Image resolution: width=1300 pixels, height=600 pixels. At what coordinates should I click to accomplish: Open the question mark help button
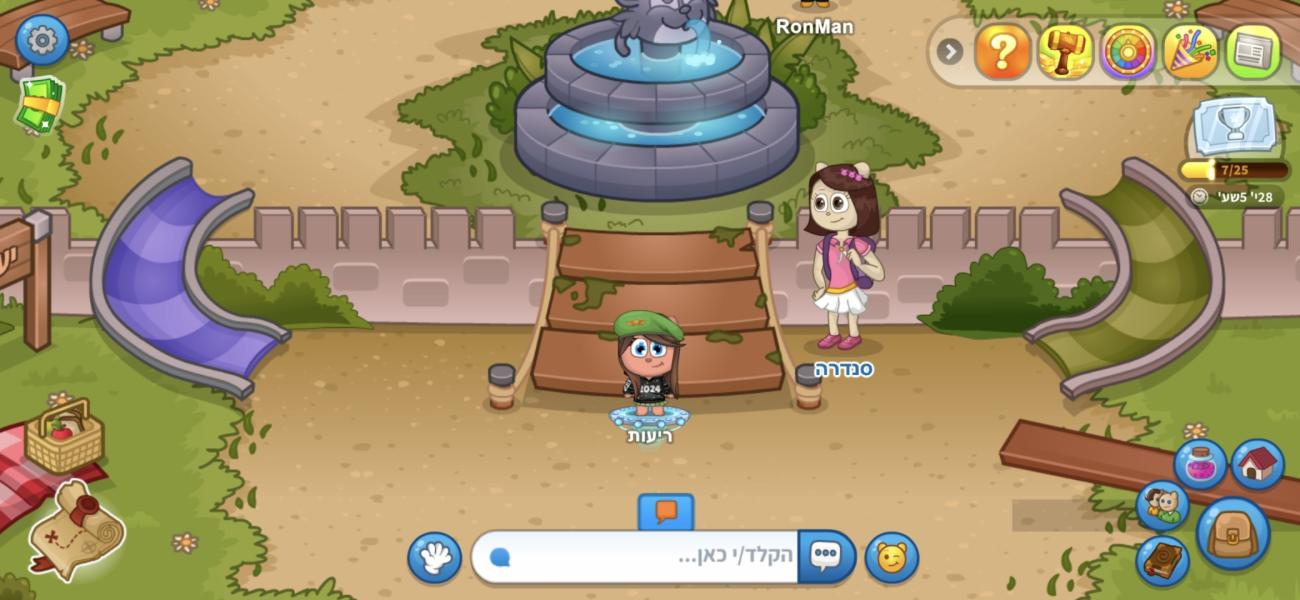[x=1002, y=51]
